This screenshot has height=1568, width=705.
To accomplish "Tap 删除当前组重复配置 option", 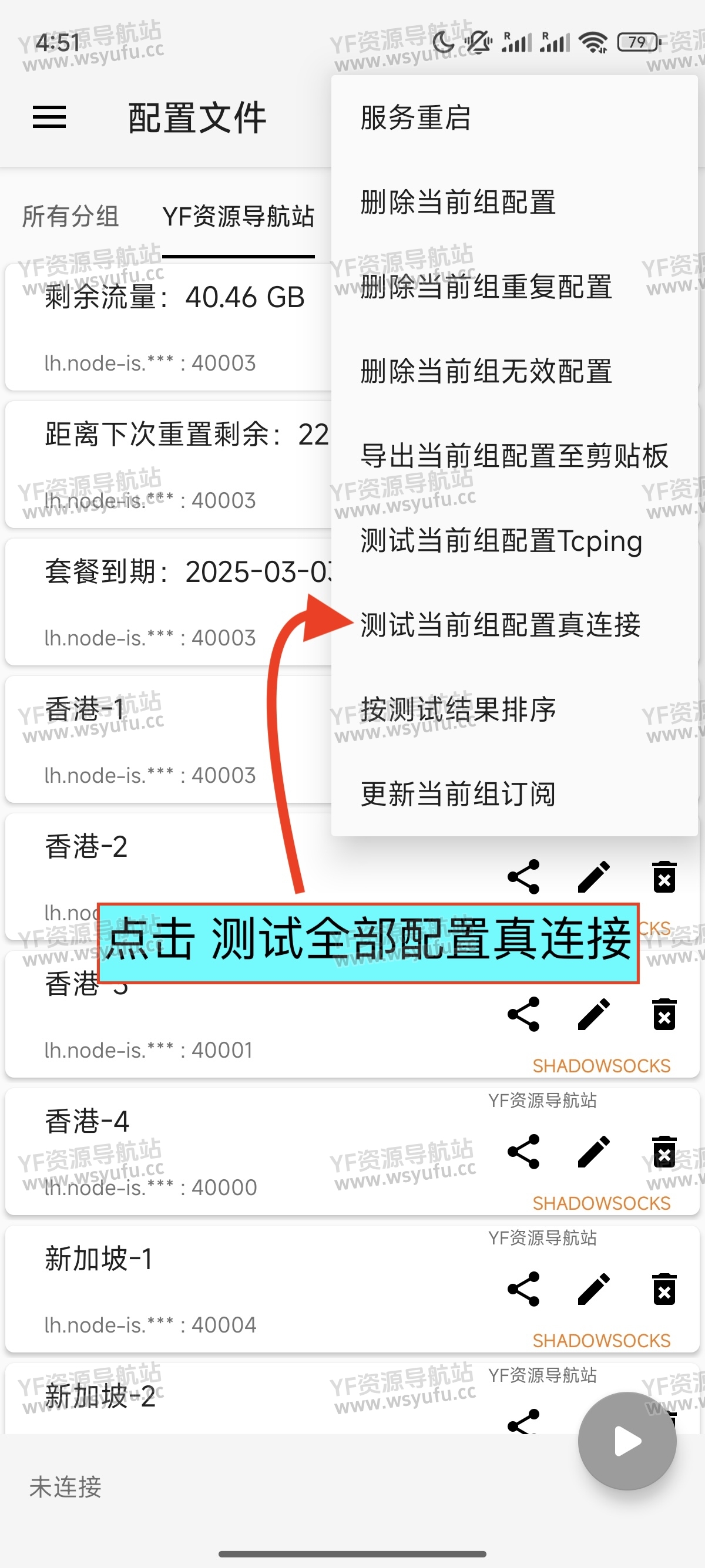I will 486,287.
